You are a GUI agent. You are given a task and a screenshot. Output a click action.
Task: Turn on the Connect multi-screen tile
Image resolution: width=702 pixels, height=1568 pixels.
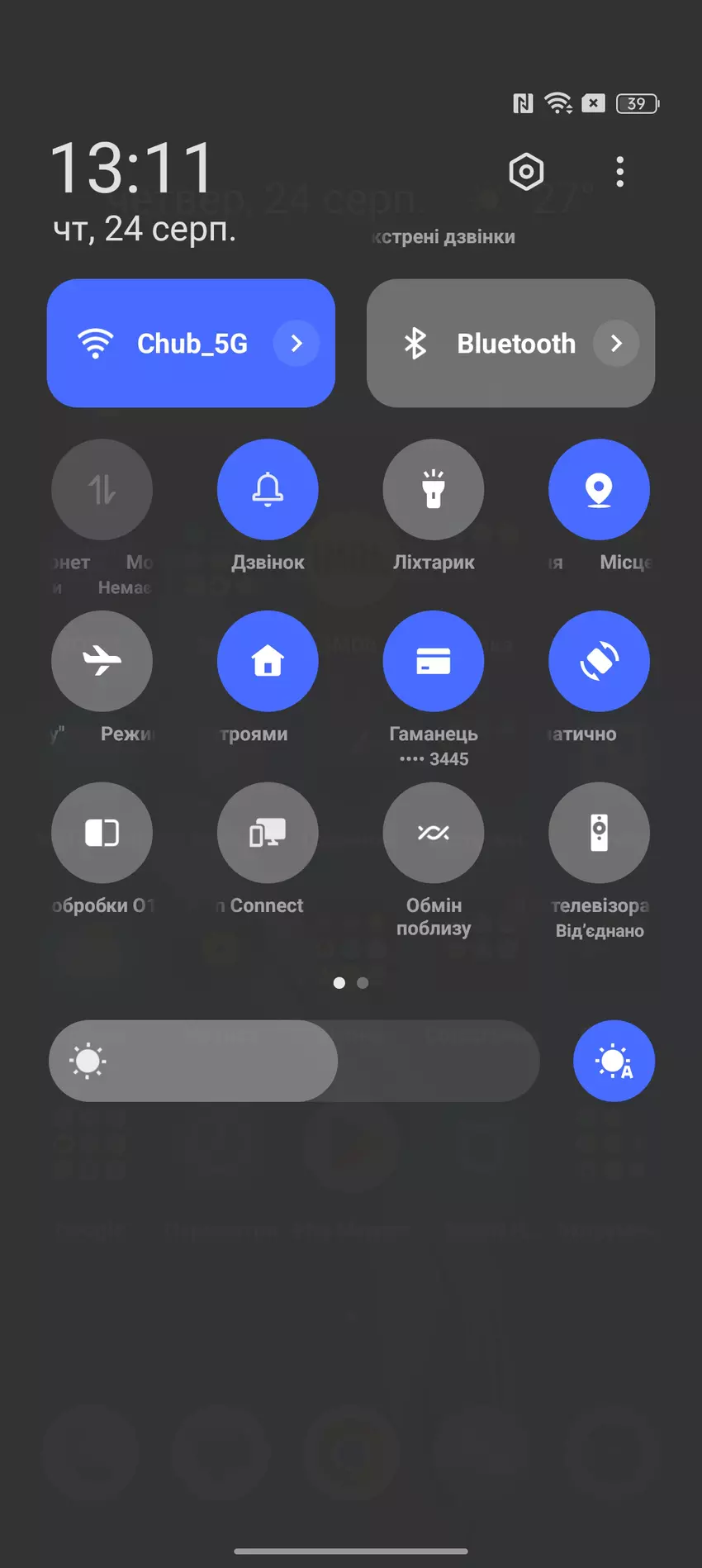click(268, 833)
